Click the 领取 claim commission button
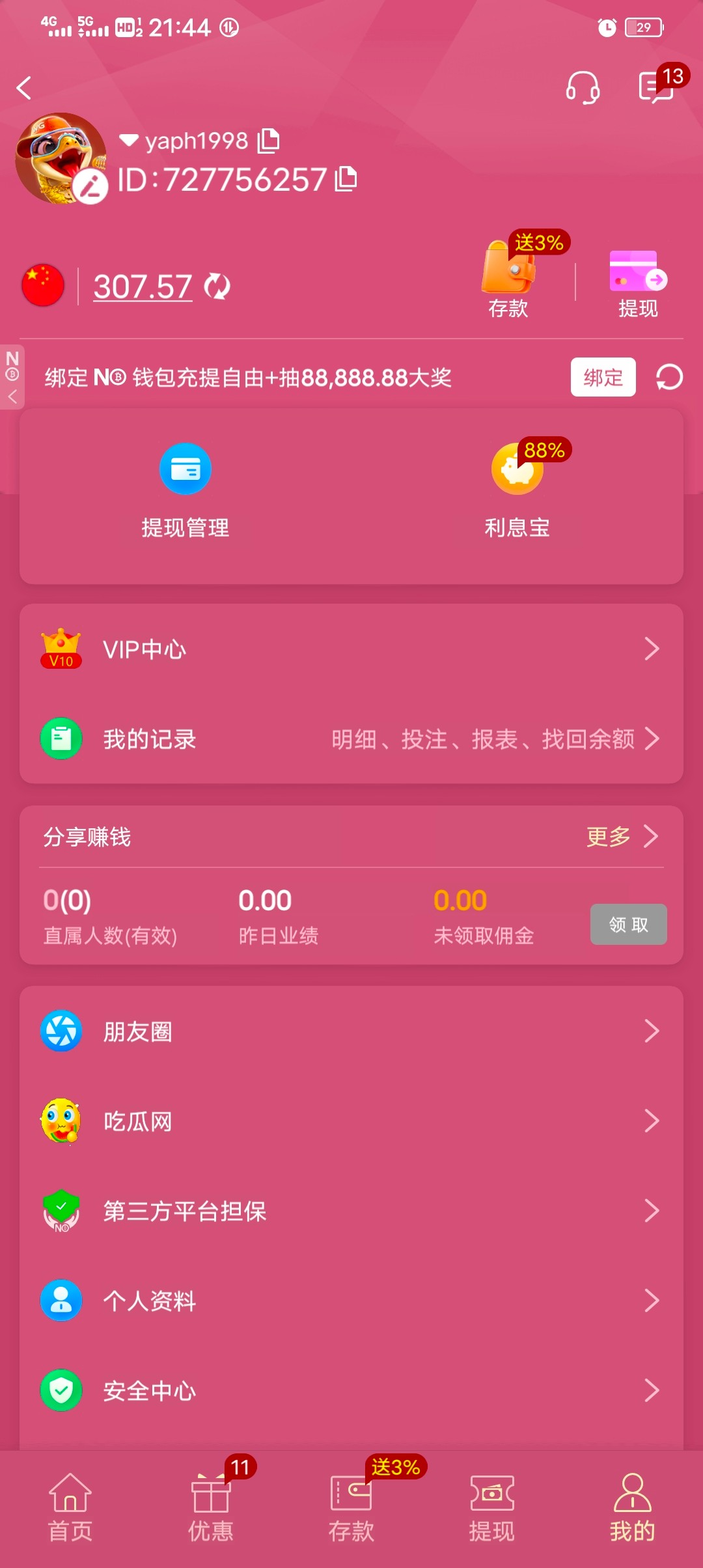This screenshot has width=703, height=1568. (627, 924)
